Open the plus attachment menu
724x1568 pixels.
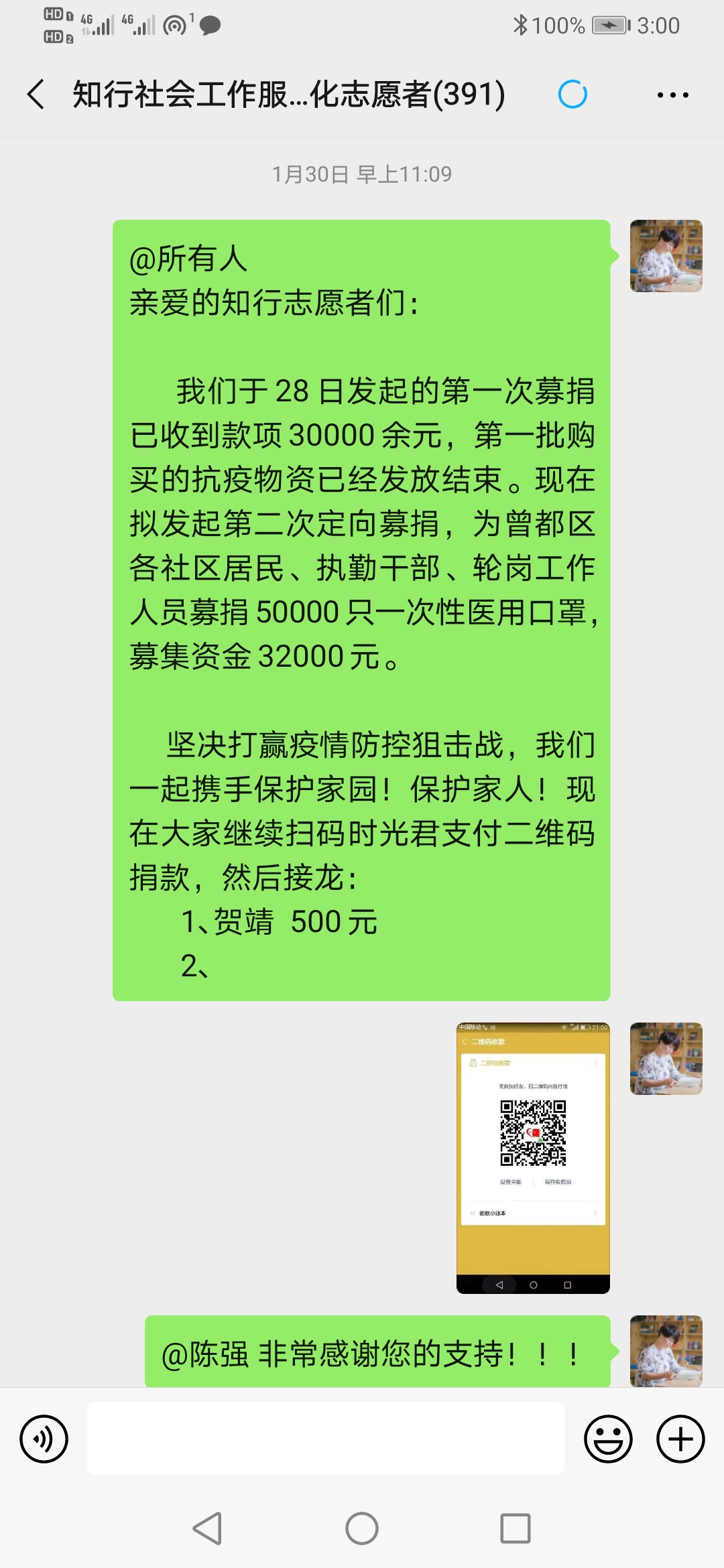click(x=680, y=1439)
